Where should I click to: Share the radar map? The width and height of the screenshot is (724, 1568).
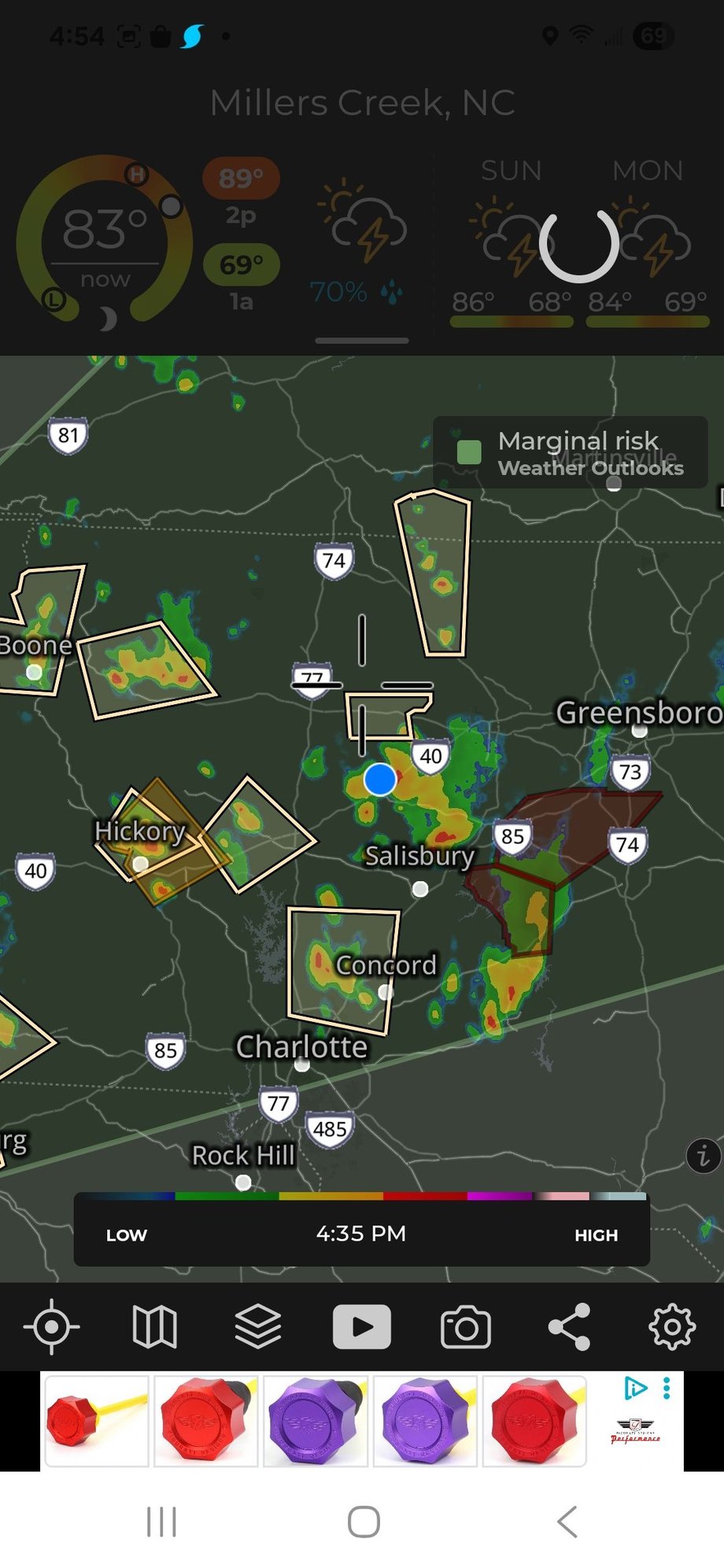tap(569, 1326)
